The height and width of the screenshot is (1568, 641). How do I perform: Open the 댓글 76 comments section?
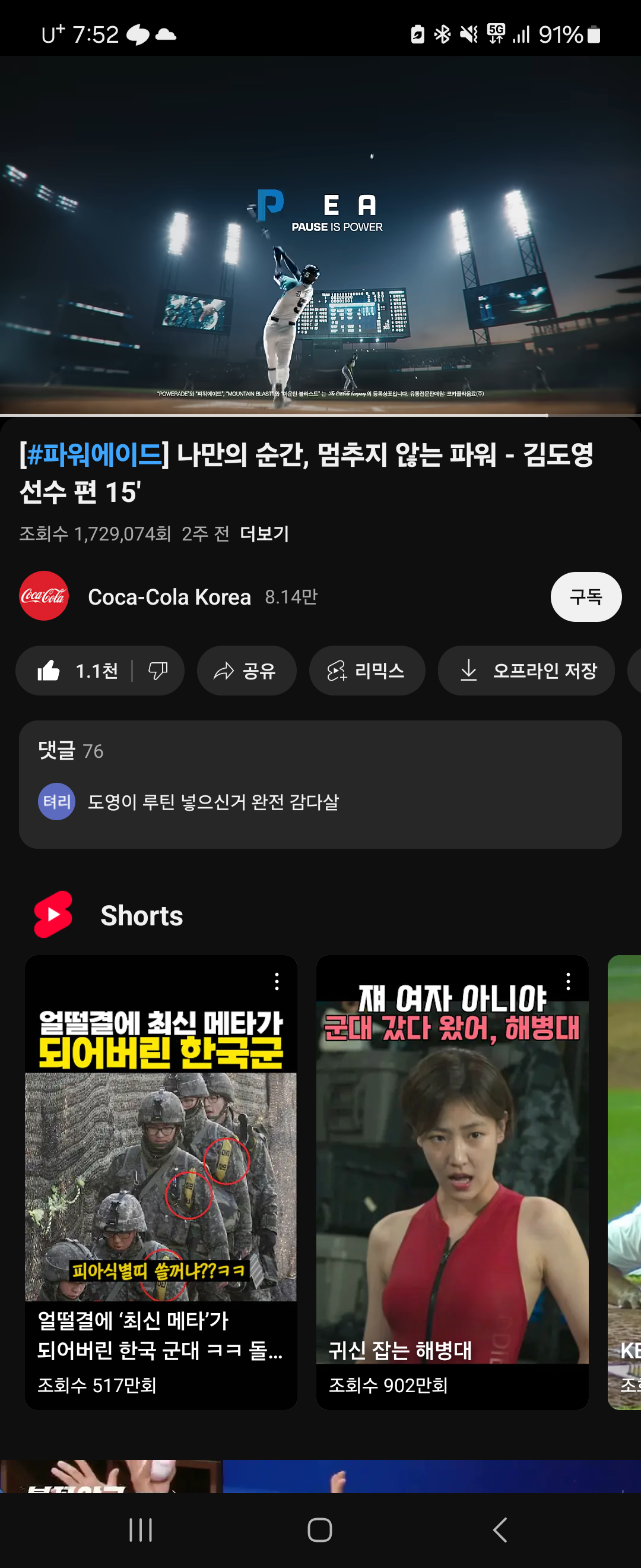coord(320,784)
